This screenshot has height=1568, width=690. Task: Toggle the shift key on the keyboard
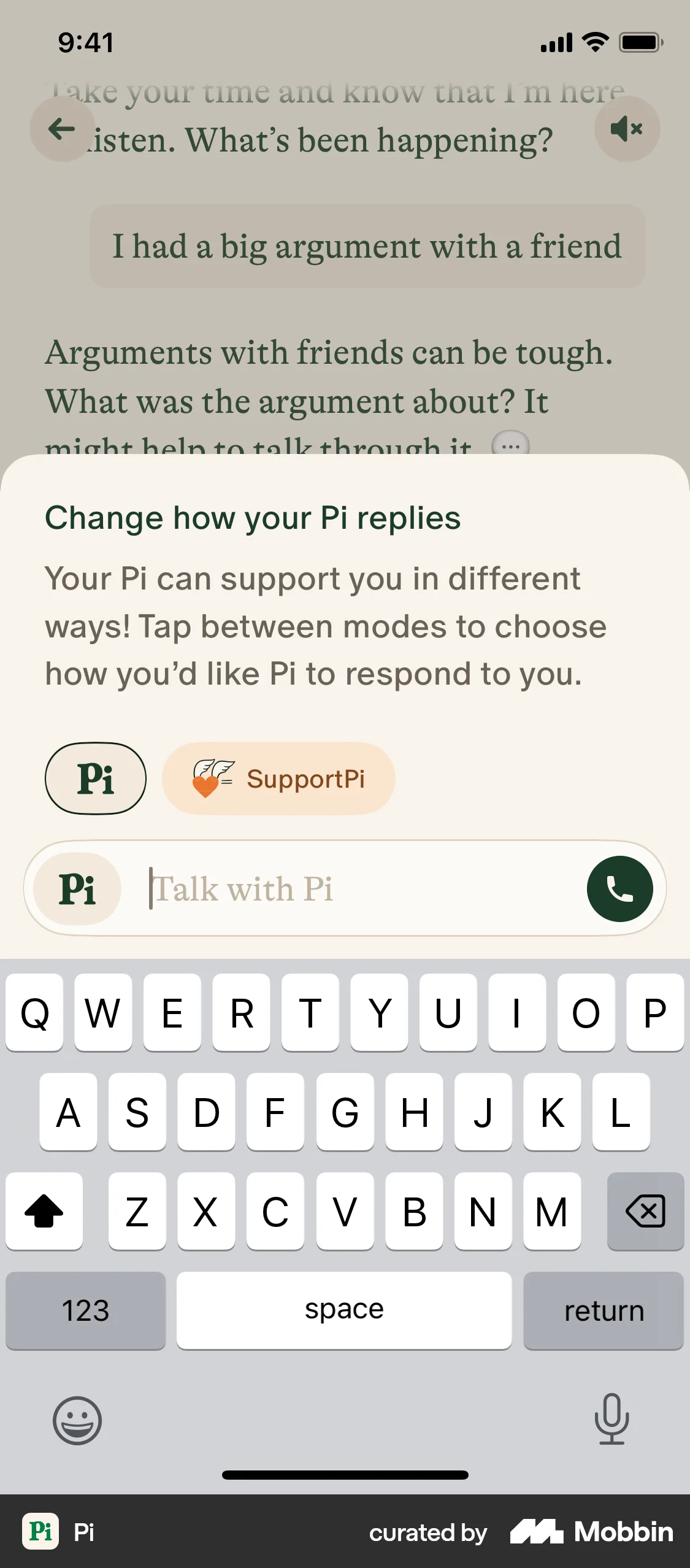click(44, 1212)
